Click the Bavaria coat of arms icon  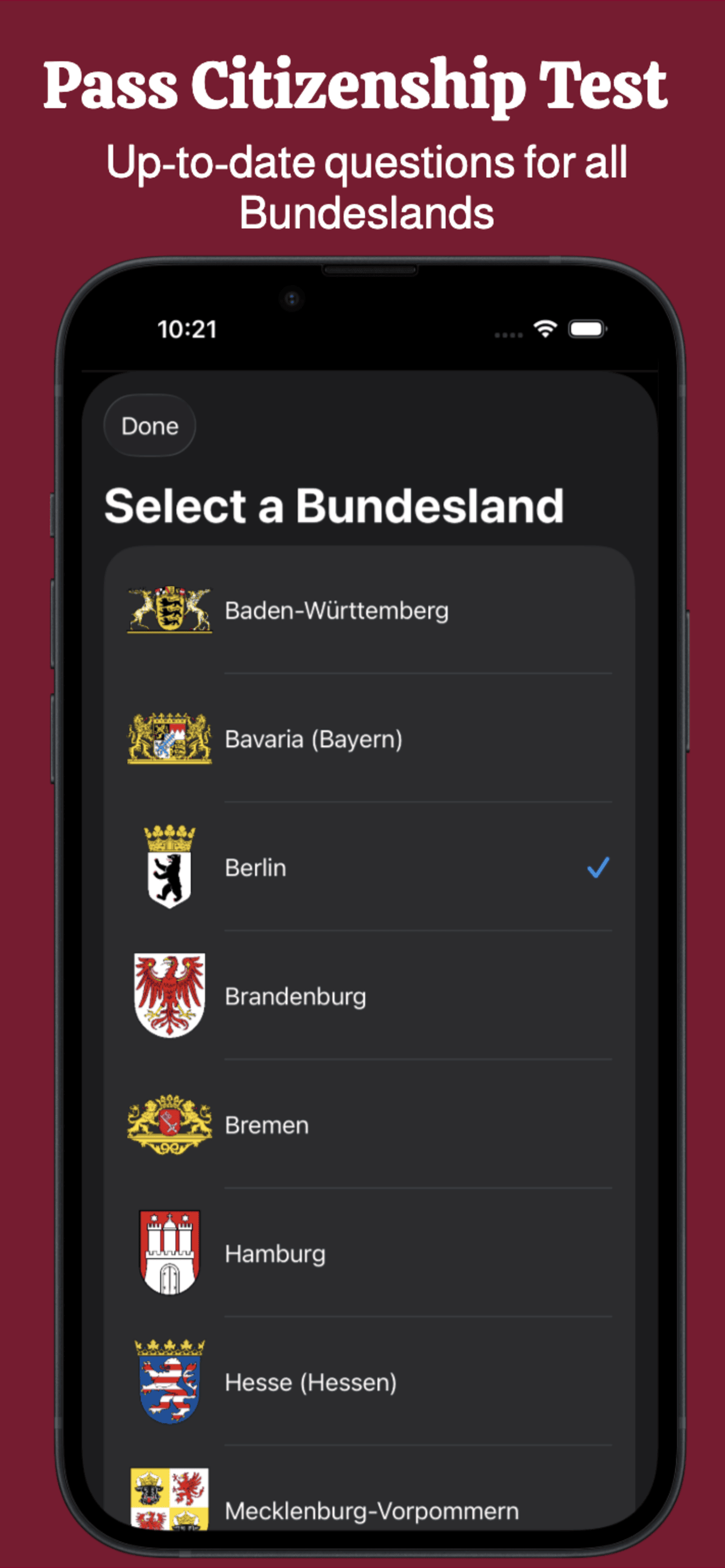pos(171,738)
